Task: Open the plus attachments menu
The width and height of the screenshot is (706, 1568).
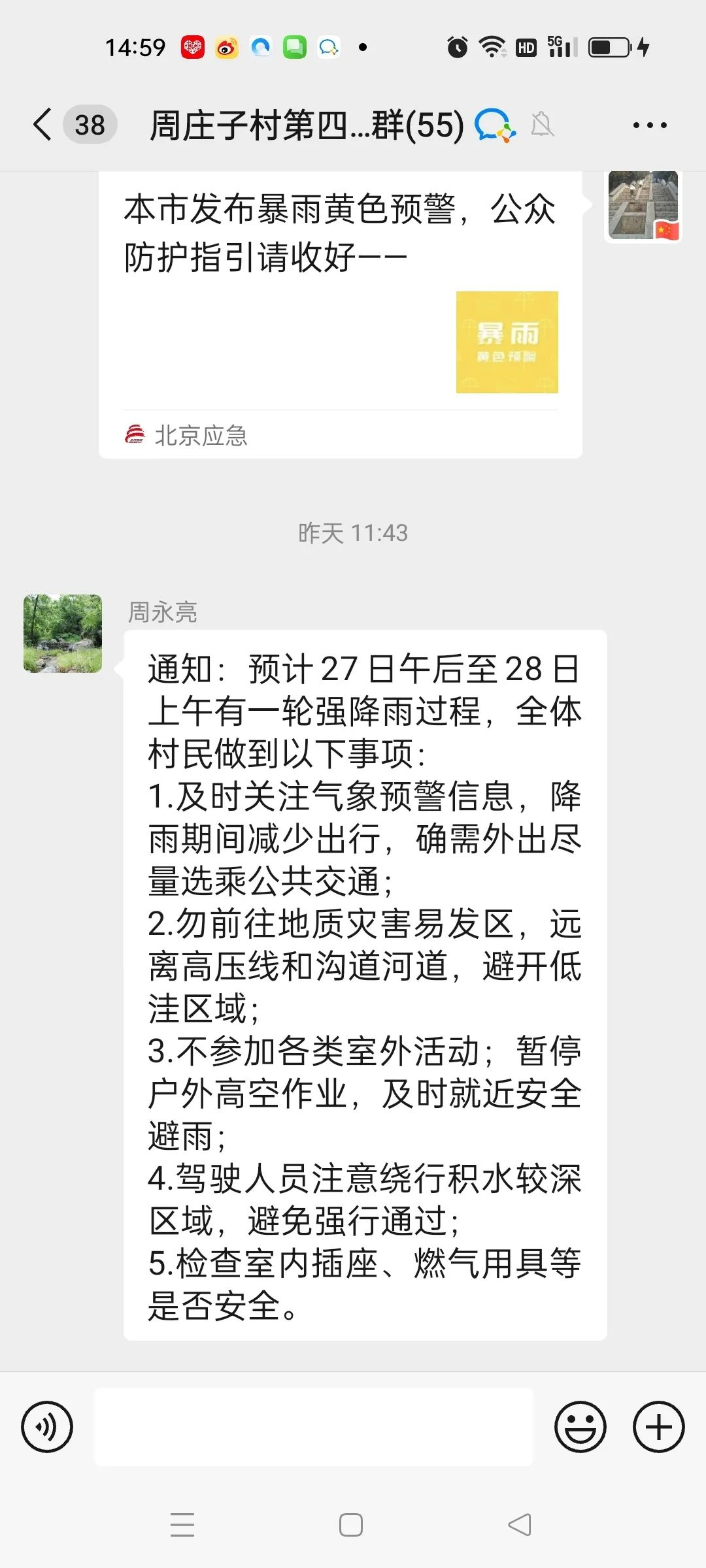Action: coord(658,1427)
